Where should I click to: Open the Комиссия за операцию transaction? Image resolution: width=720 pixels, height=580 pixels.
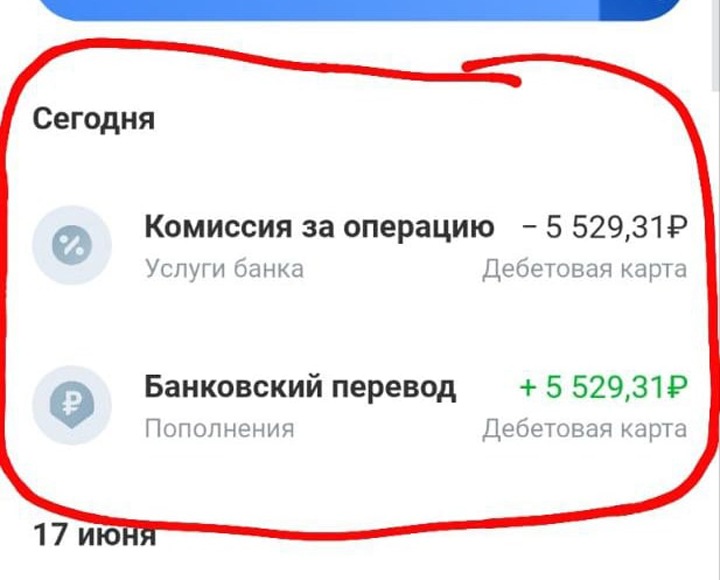click(x=320, y=229)
